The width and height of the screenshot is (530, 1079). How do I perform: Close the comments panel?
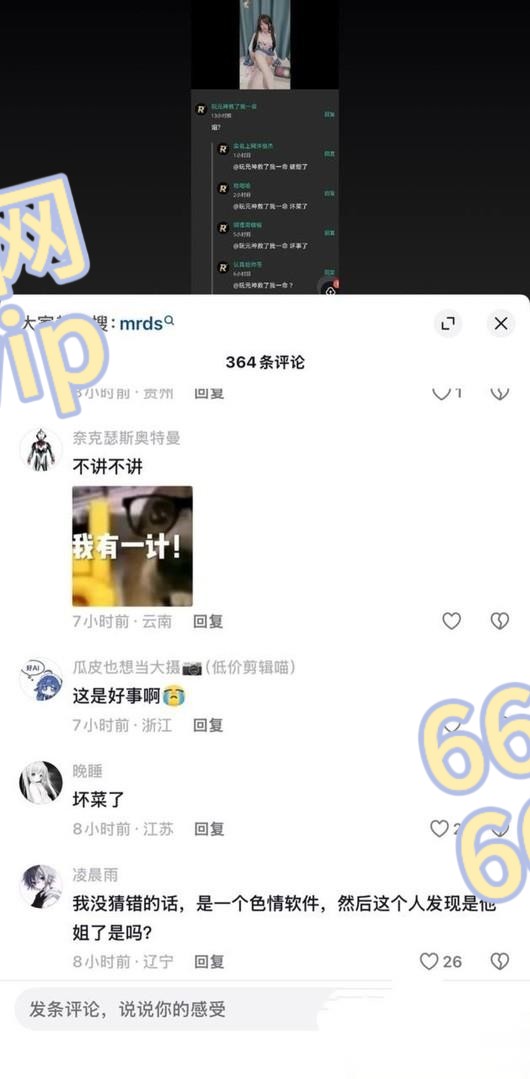click(x=500, y=323)
